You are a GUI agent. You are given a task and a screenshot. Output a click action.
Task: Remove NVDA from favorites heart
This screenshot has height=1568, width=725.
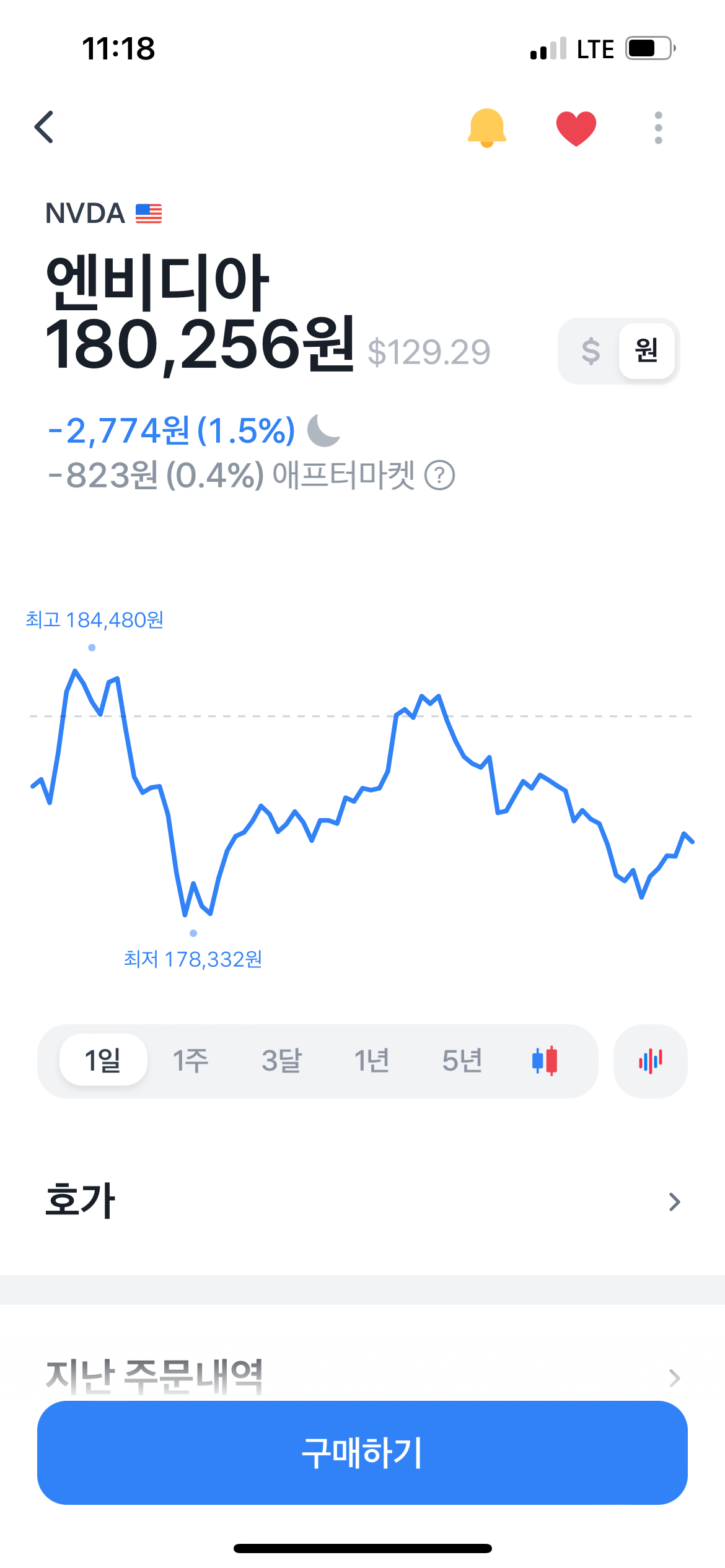click(576, 128)
